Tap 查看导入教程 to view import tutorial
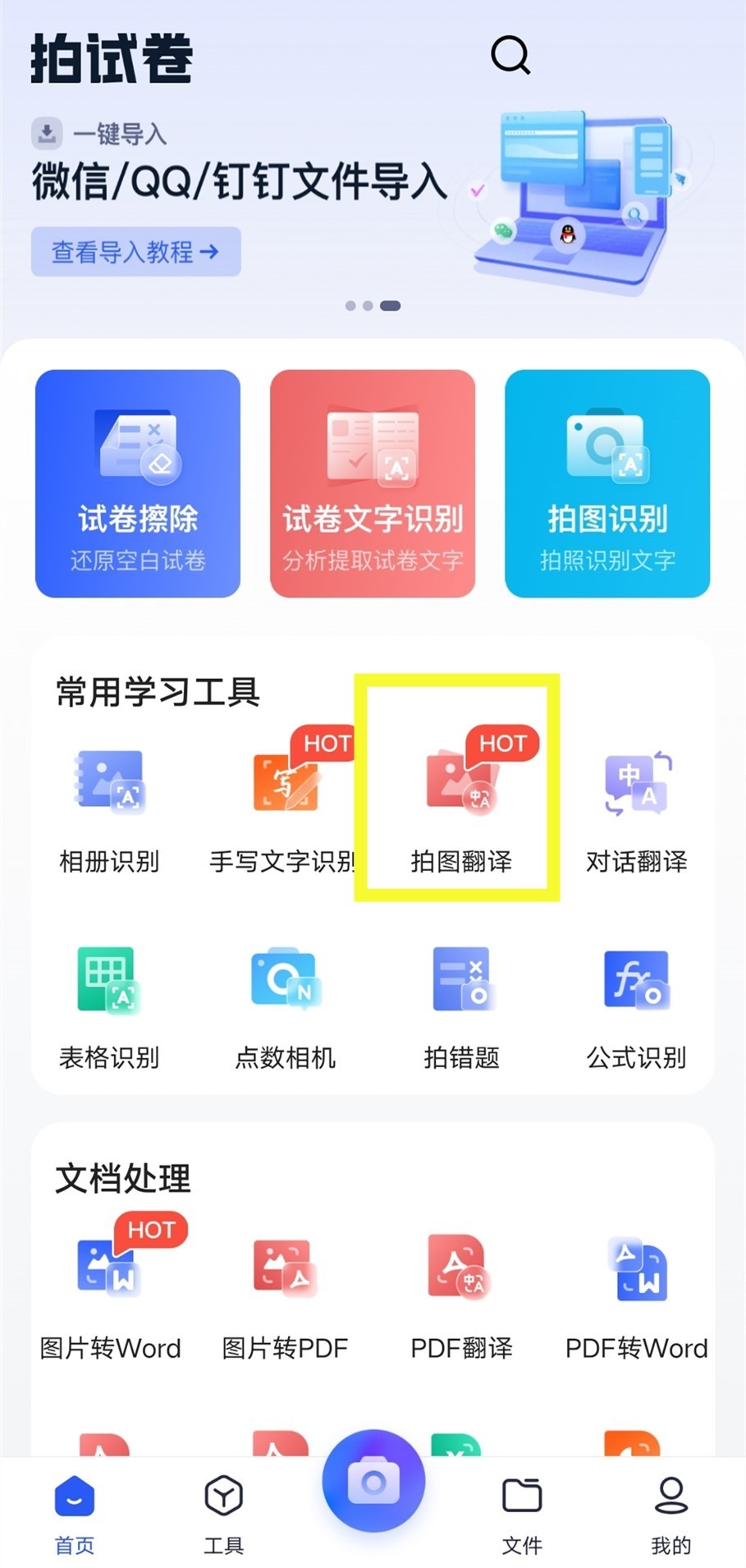This screenshot has height=1568, width=746. (x=135, y=252)
